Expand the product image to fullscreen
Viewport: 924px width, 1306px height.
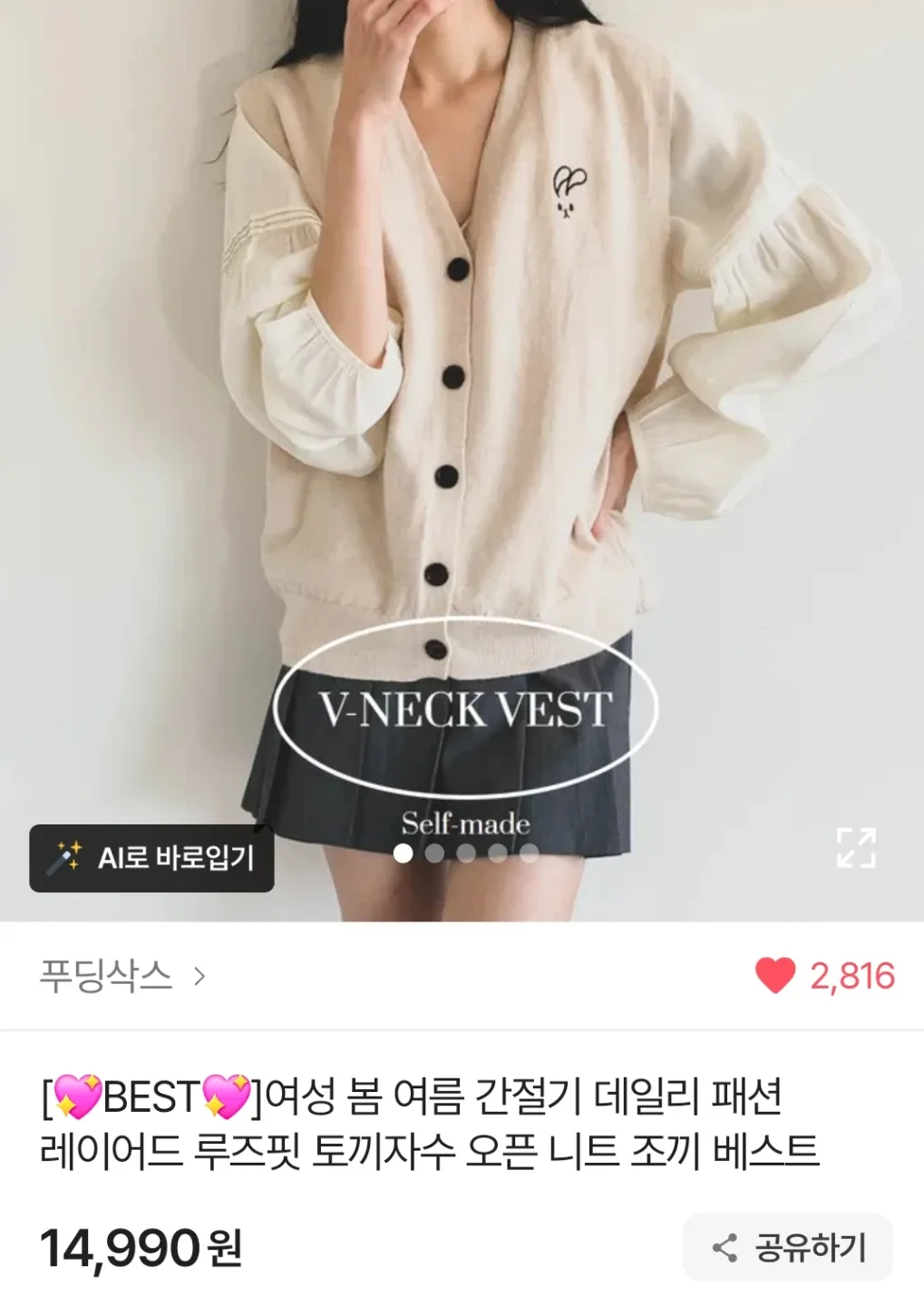coord(855,848)
